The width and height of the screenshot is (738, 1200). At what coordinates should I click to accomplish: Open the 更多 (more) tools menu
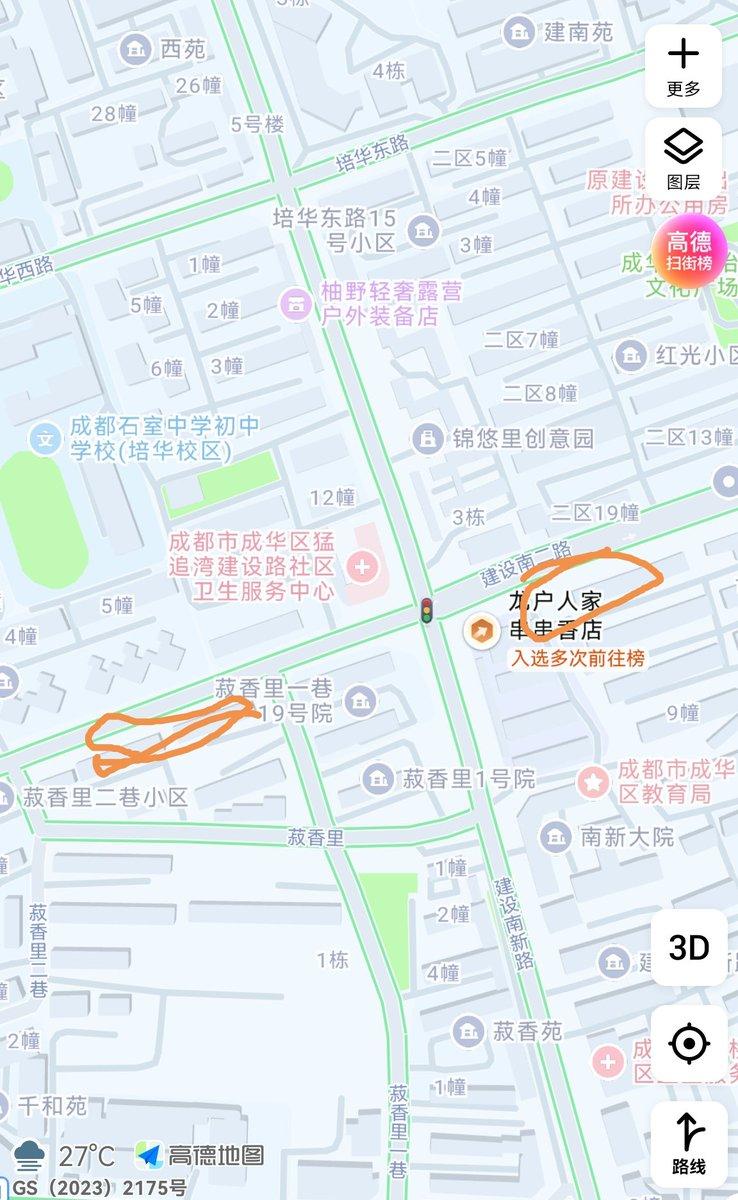tap(684, 66)
